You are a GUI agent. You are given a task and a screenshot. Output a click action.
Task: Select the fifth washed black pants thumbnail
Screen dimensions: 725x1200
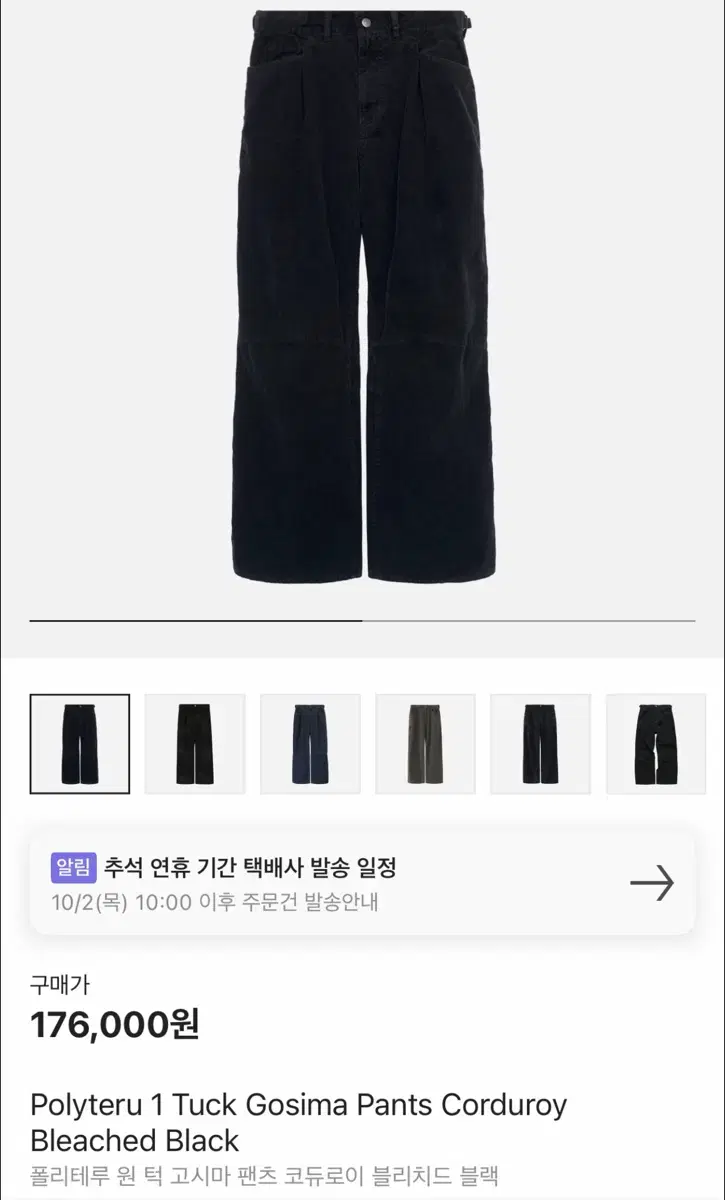540,742
